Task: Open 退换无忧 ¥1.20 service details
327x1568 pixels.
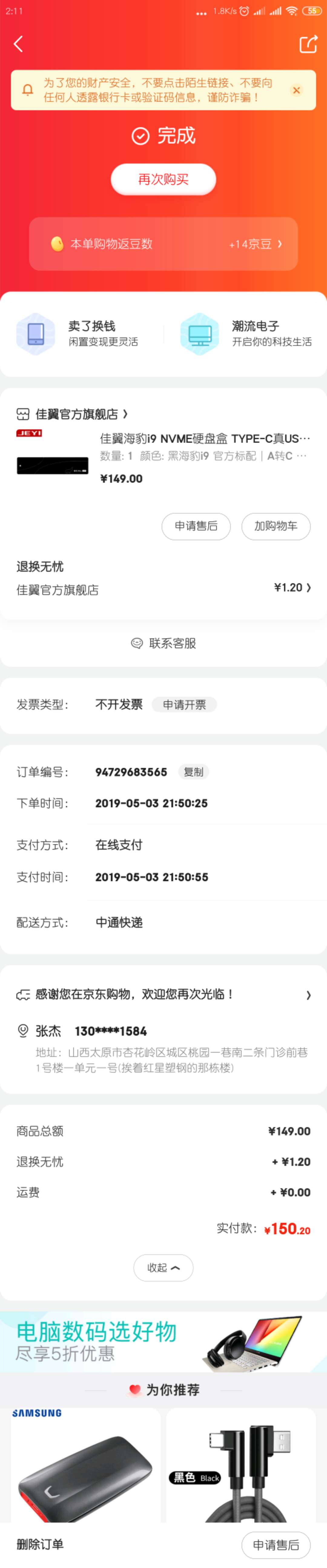Action: coord(292,587)
